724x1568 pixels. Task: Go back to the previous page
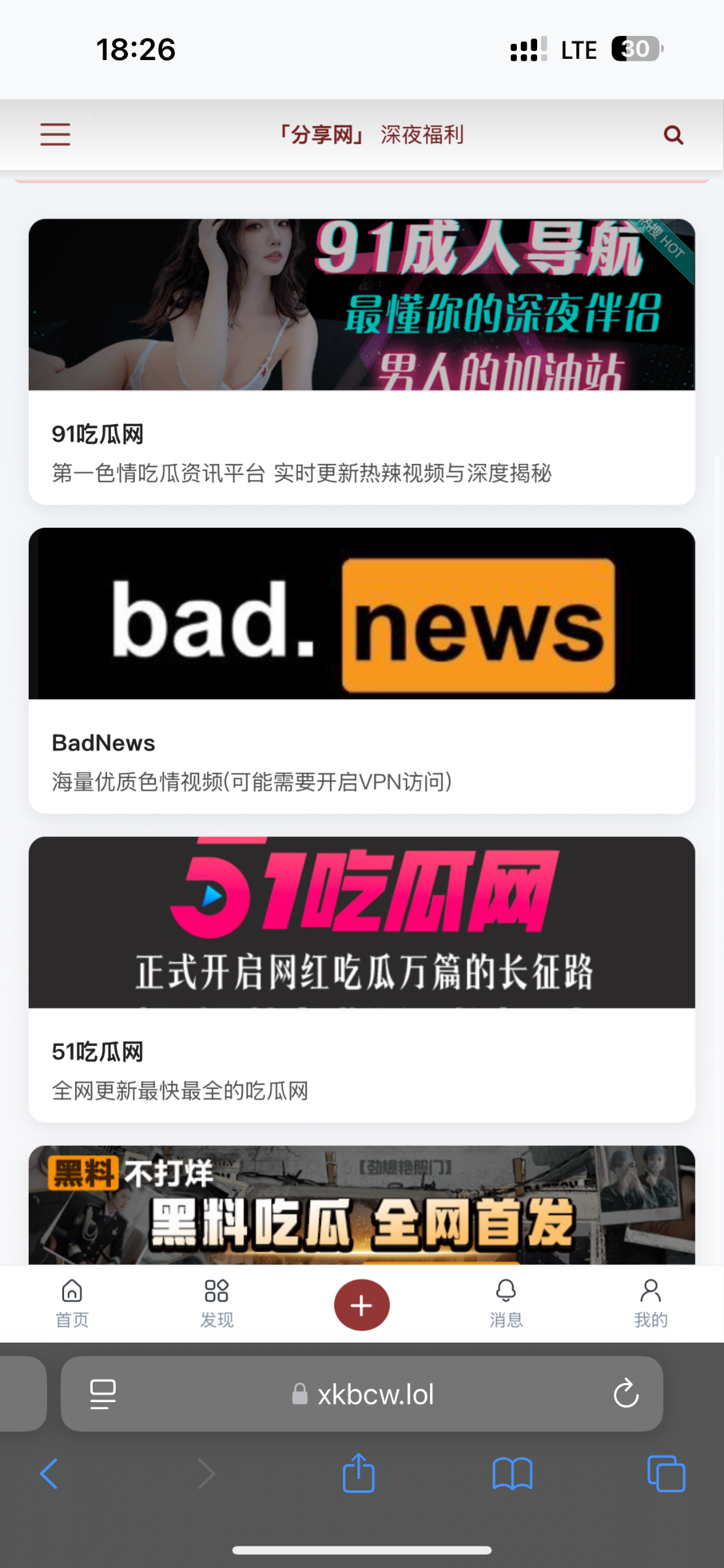point(49,1474)
